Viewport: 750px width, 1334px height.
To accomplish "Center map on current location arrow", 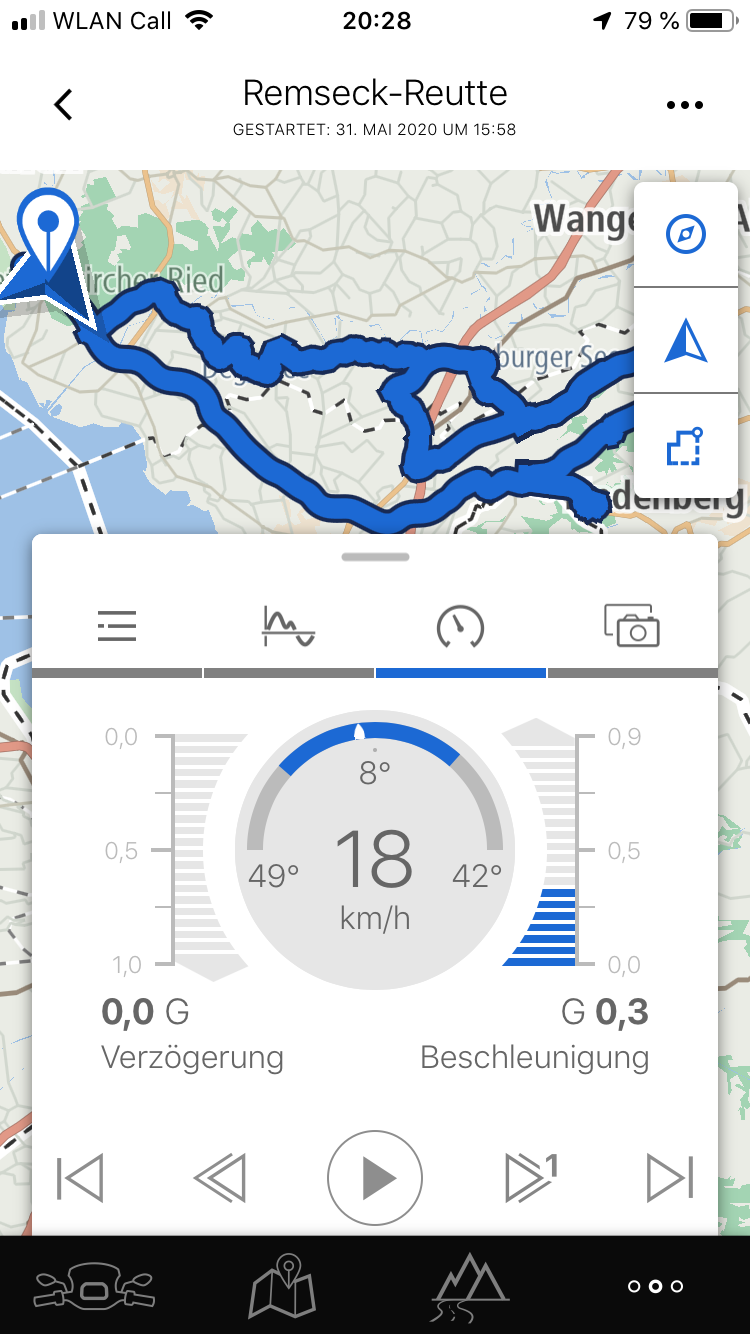I will click(x=686, y=342).
